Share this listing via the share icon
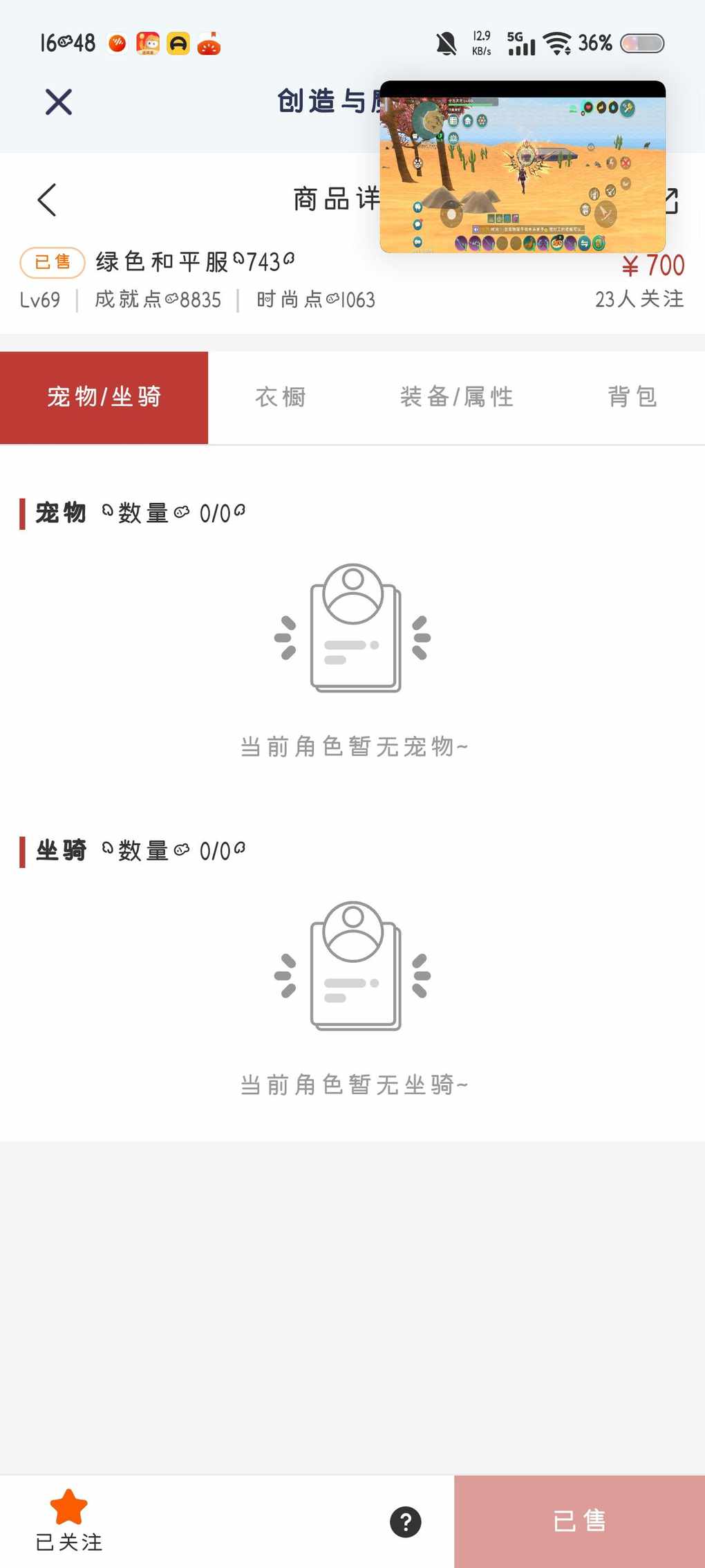 [673, 201]
